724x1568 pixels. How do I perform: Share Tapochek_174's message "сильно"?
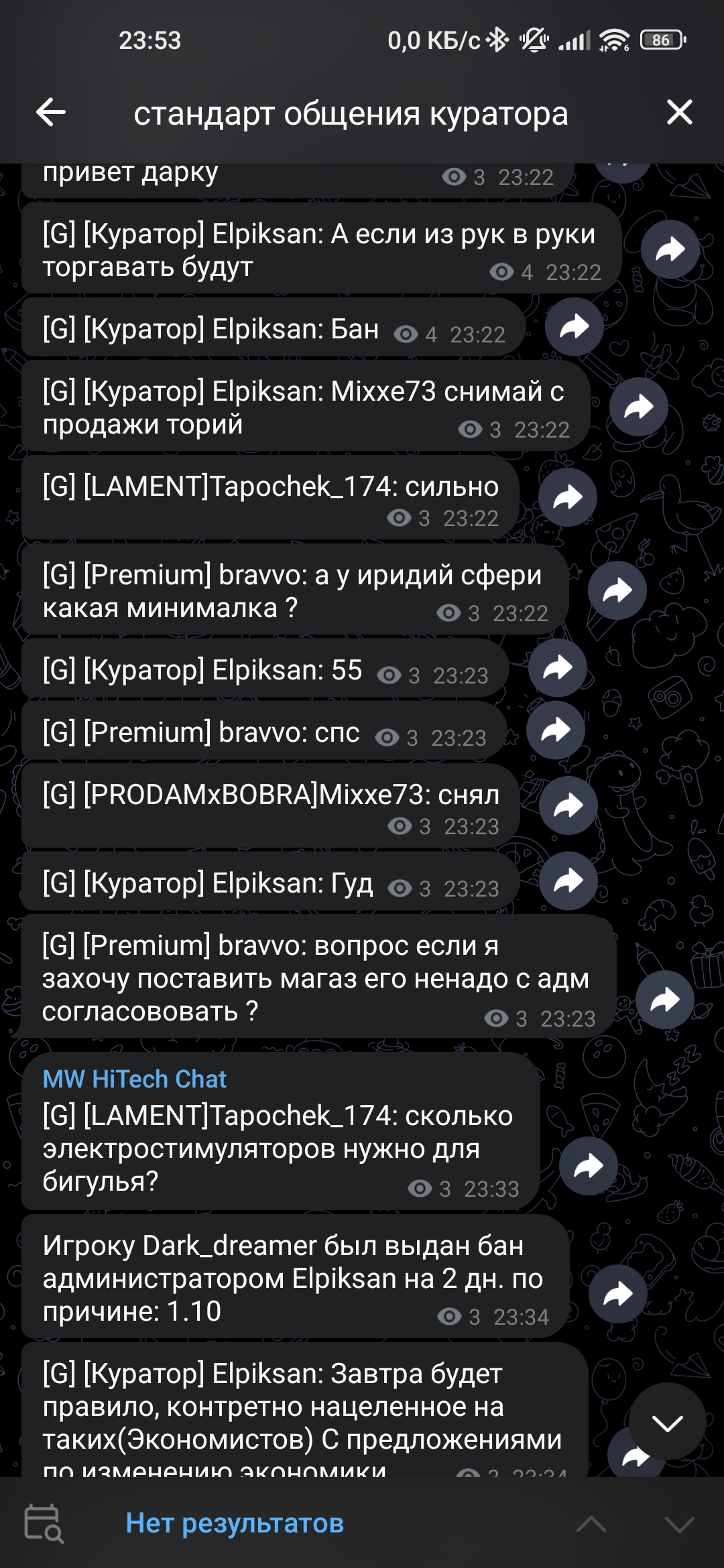point(567,497)
